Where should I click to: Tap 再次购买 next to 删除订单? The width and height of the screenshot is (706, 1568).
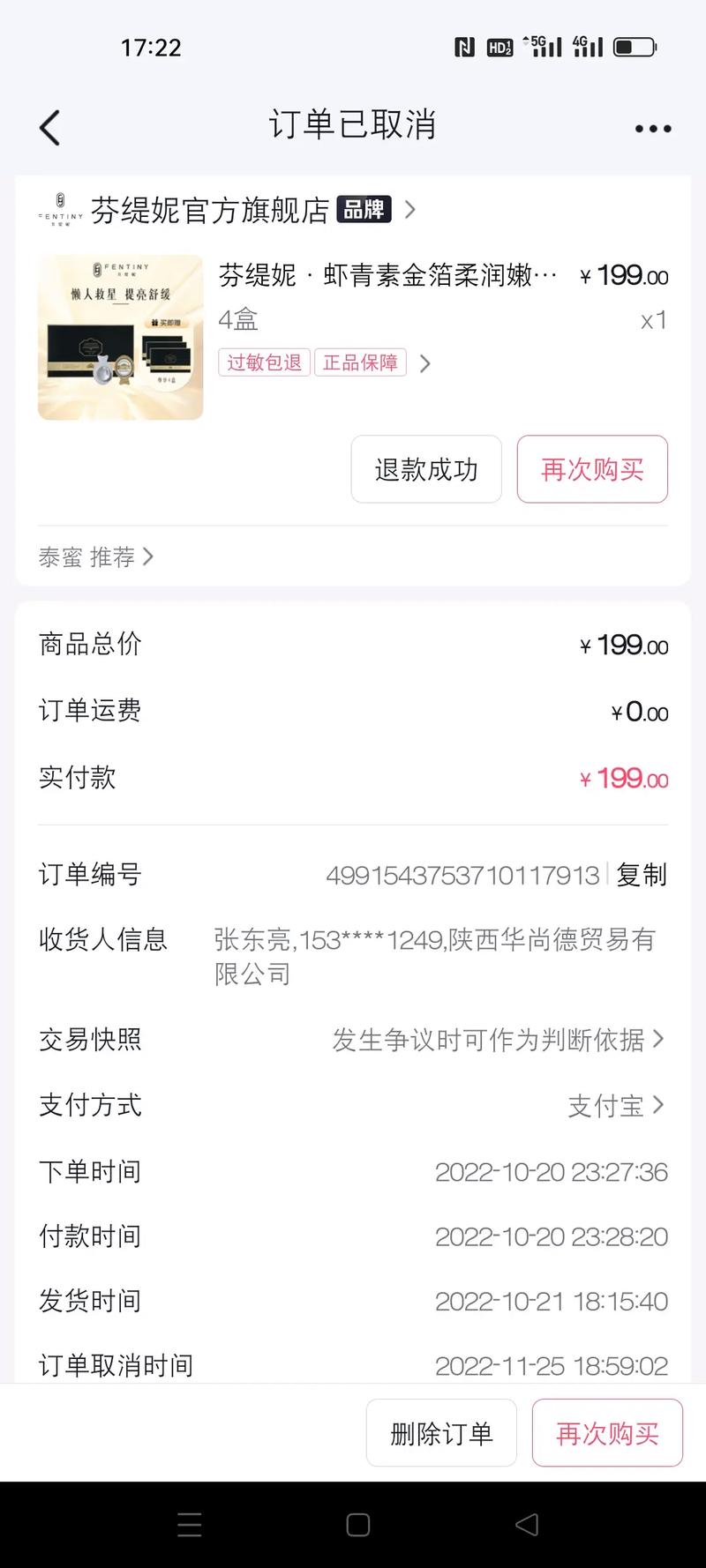[607, 1433]
